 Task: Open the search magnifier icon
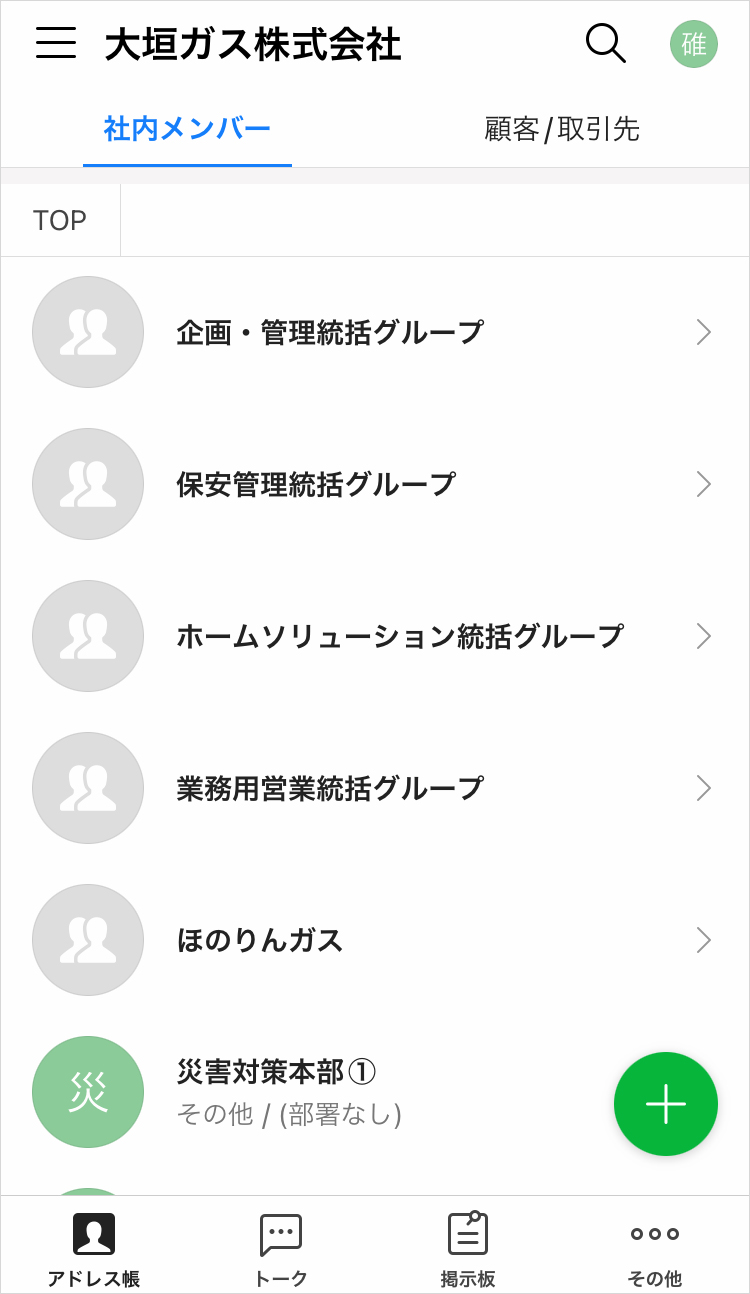click(x=605, y=43)
